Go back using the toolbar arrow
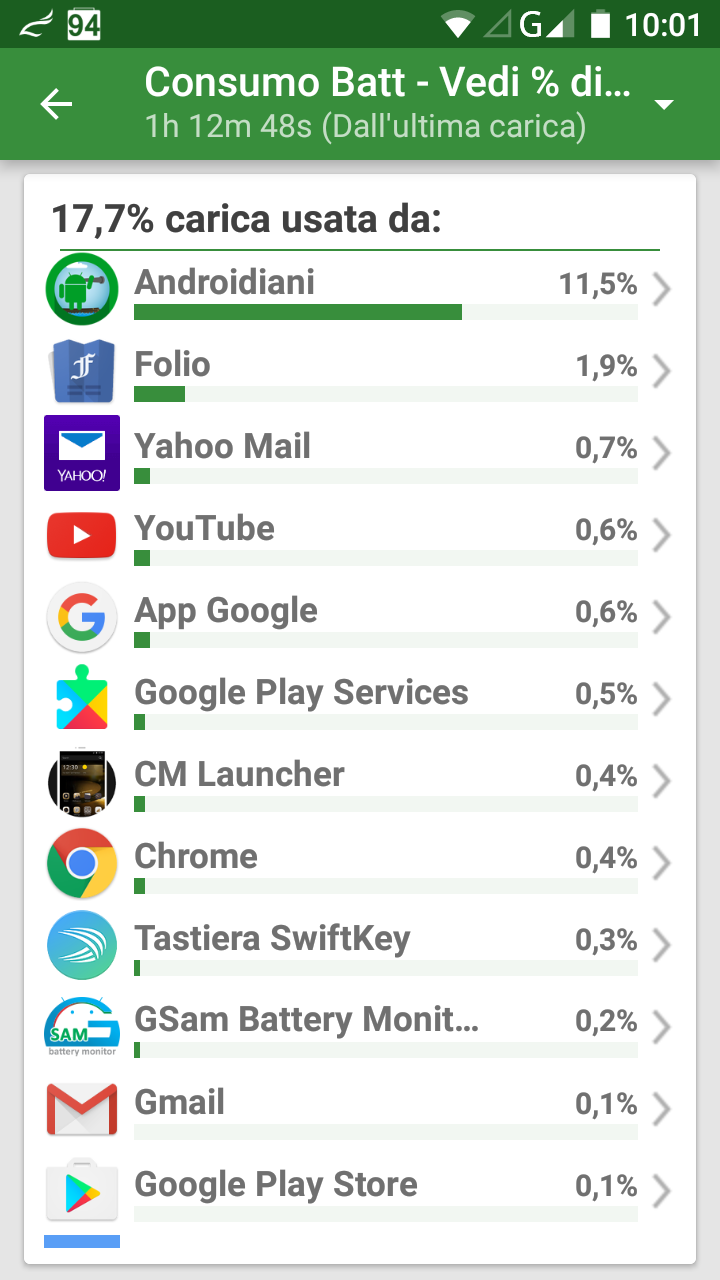The image size is (720, 1280). point(57,104)
